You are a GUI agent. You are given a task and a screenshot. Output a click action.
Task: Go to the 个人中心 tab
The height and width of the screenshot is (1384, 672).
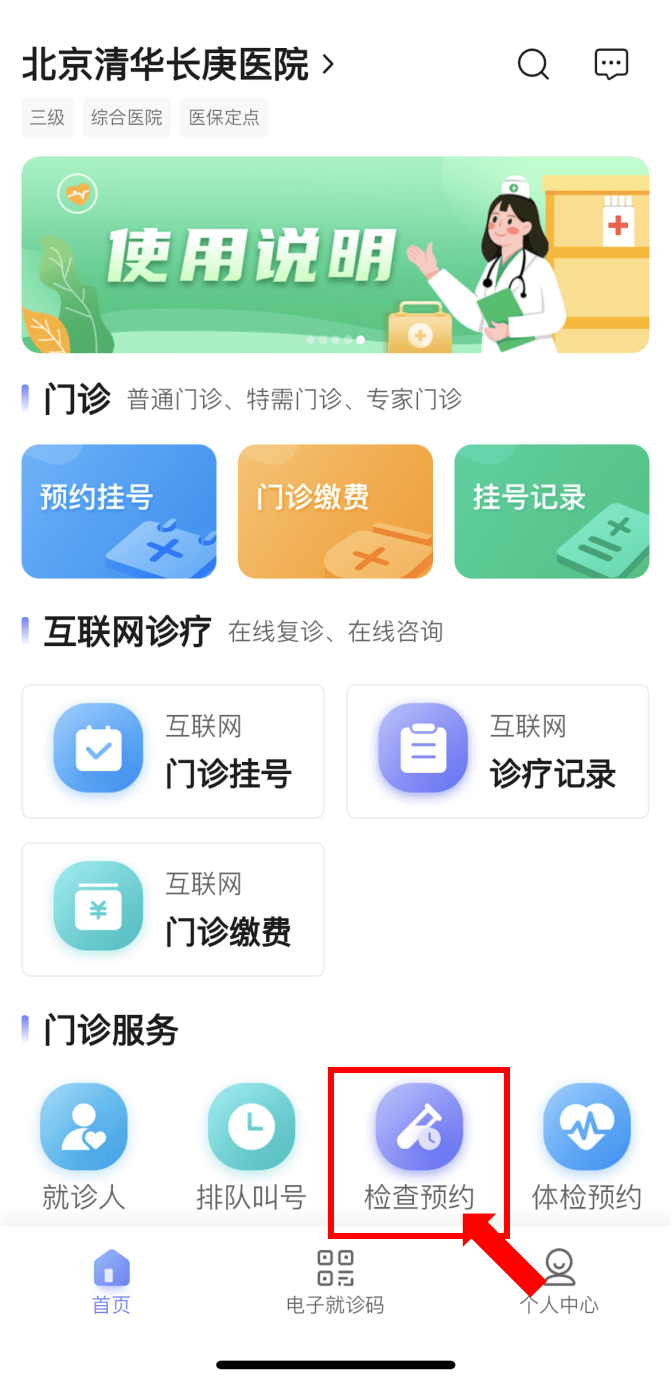click(x=559, y=1282)
